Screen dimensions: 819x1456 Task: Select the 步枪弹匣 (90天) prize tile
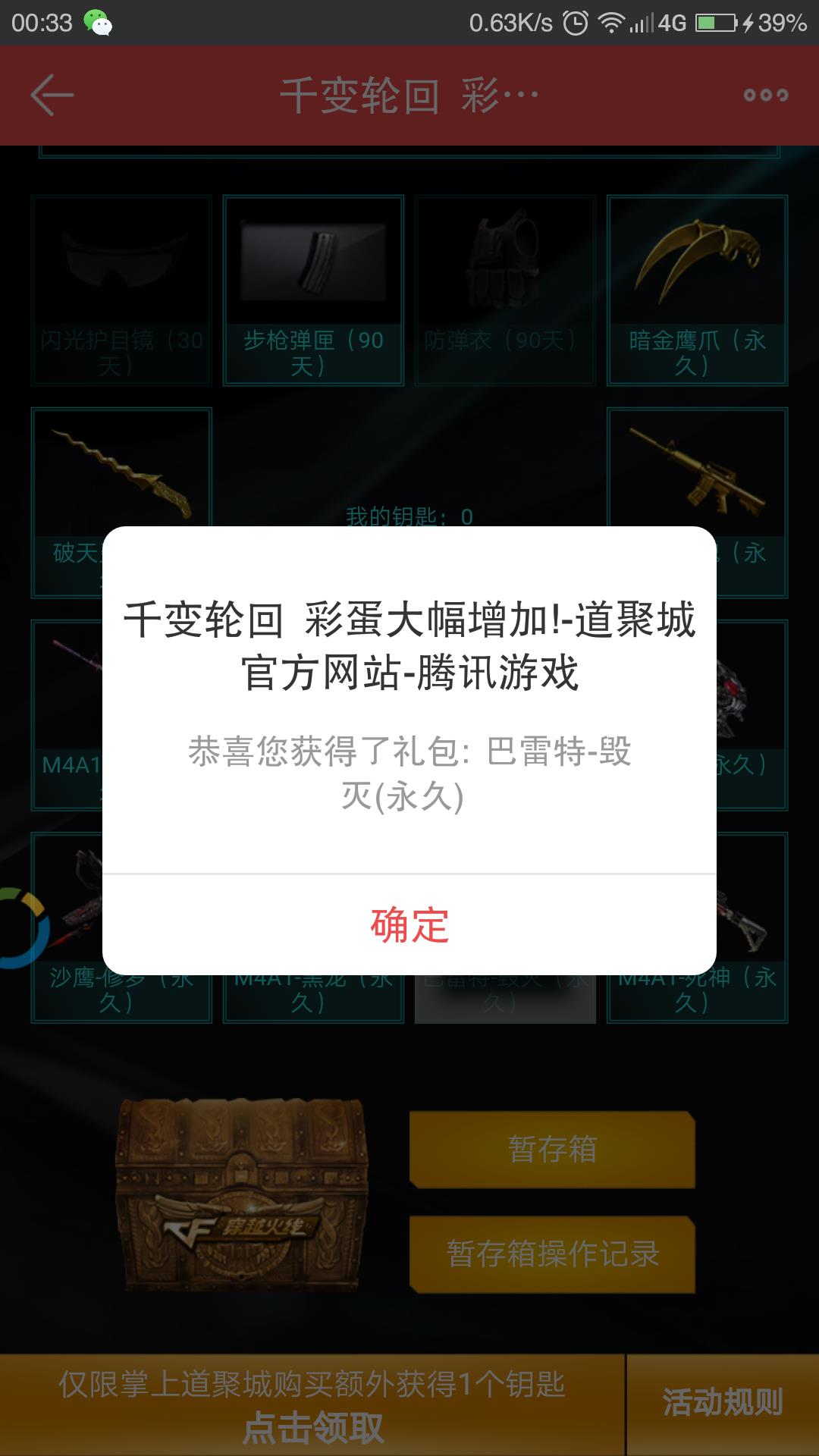pyautogui.click(x=313, y=290)
